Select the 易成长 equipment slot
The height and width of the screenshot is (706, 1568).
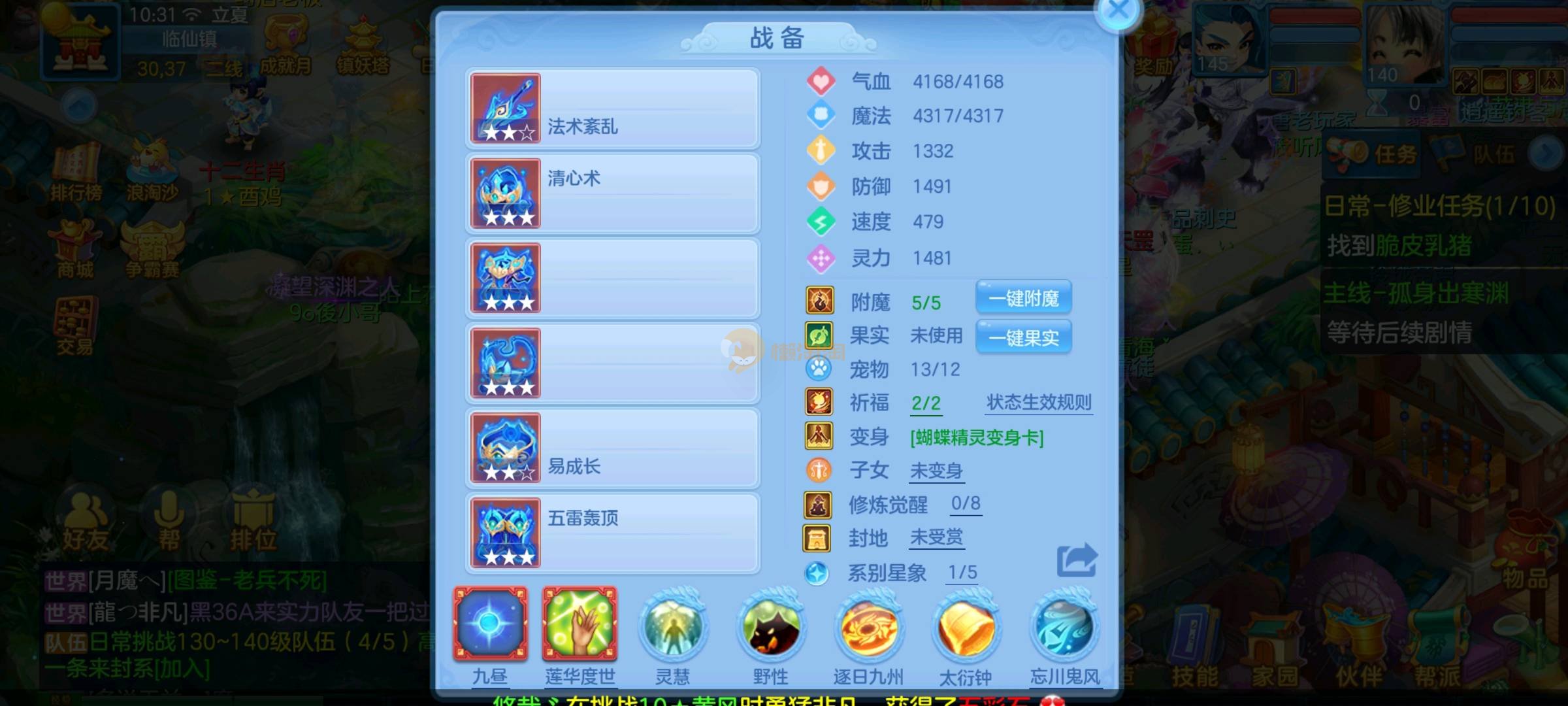(x=612, y=448)
